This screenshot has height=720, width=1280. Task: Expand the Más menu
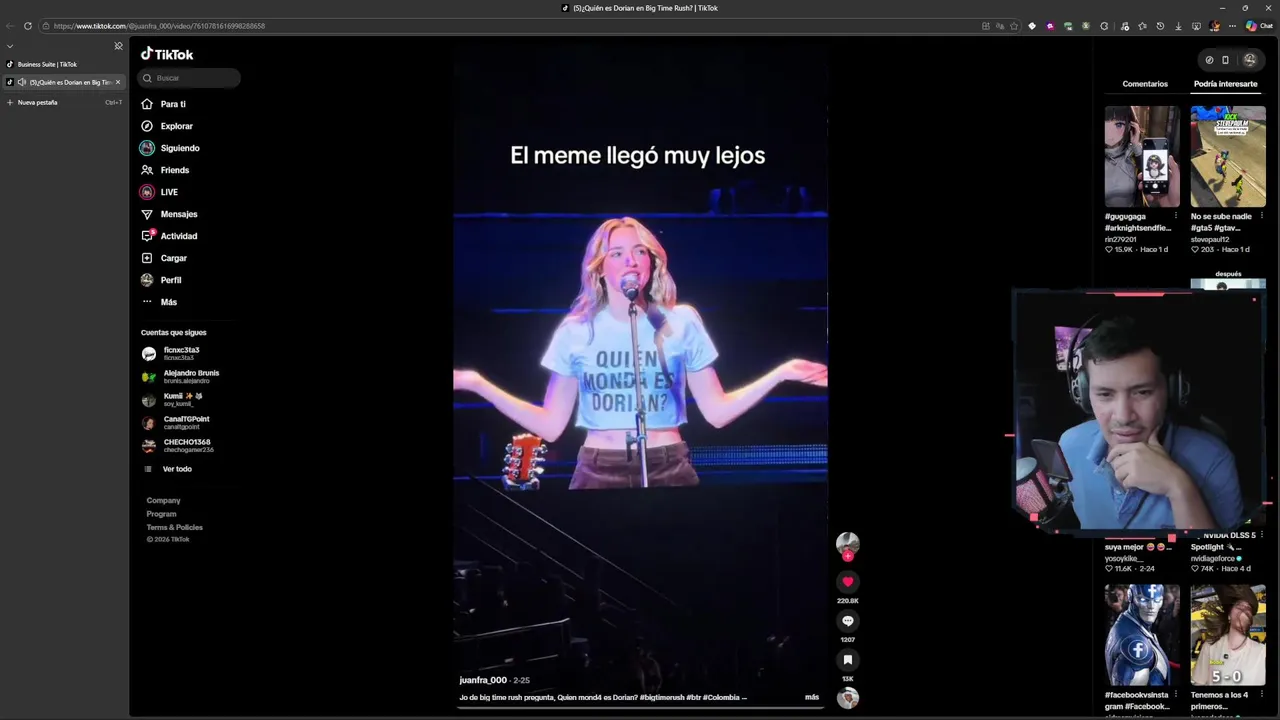[x=168, y=302]
